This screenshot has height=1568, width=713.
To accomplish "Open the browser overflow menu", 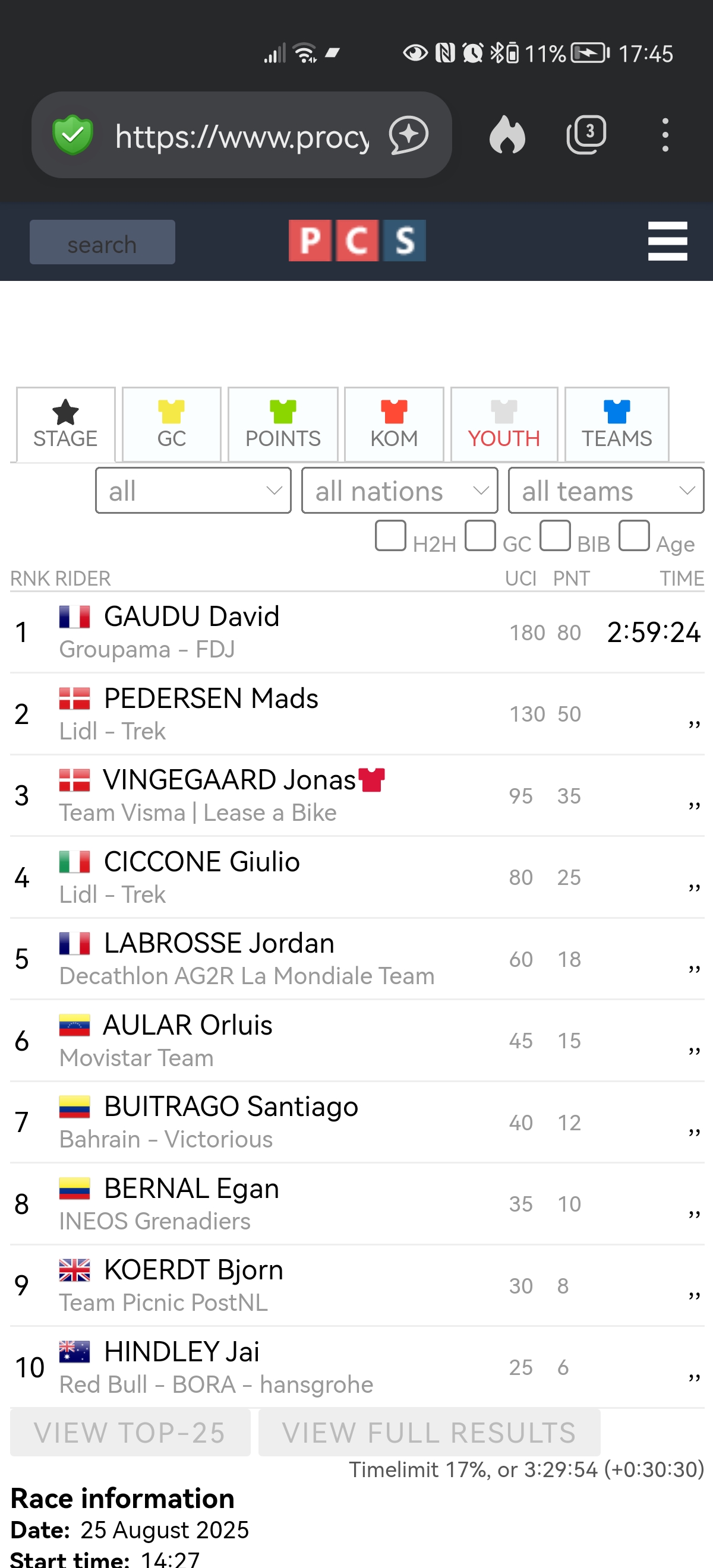I will 665,134.
